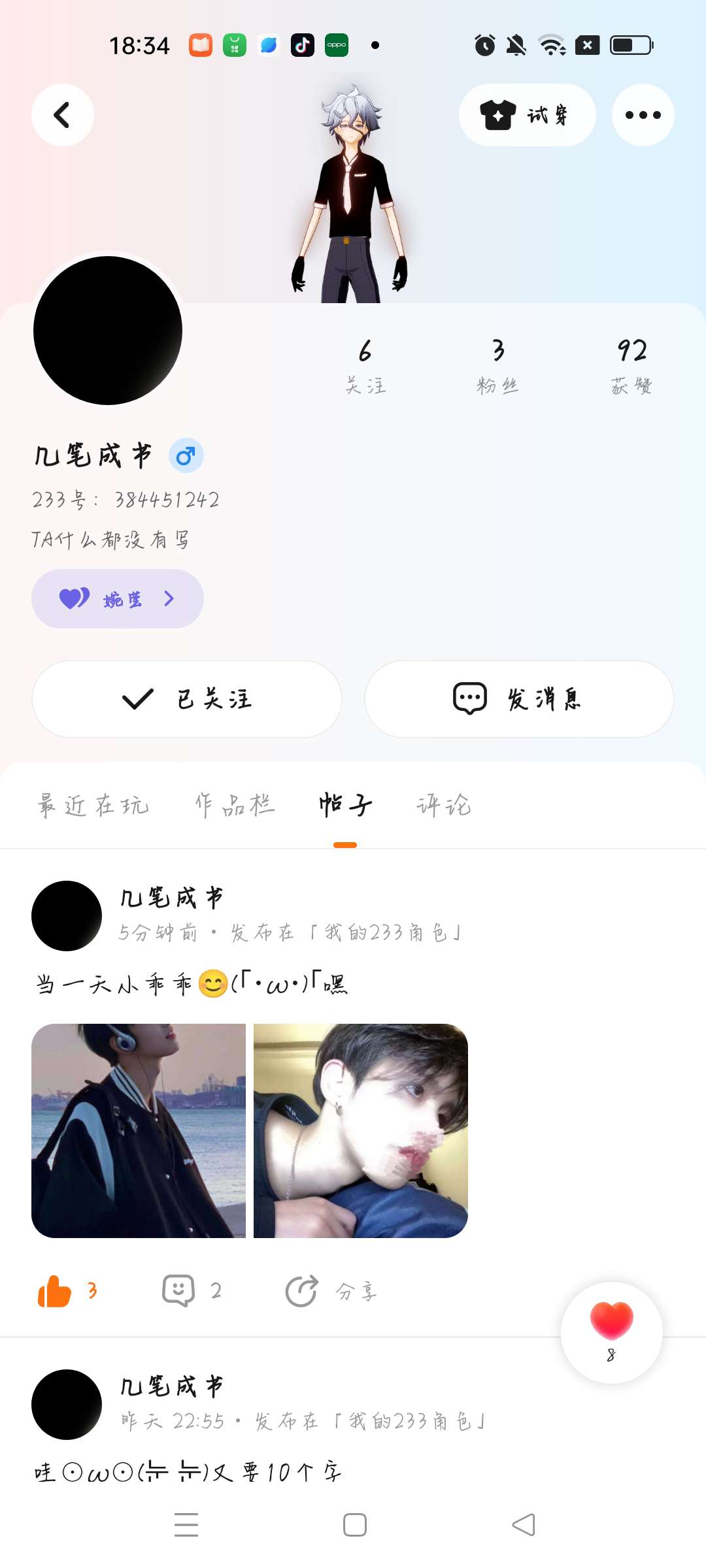Open the large profile avatar

(108, 331)
